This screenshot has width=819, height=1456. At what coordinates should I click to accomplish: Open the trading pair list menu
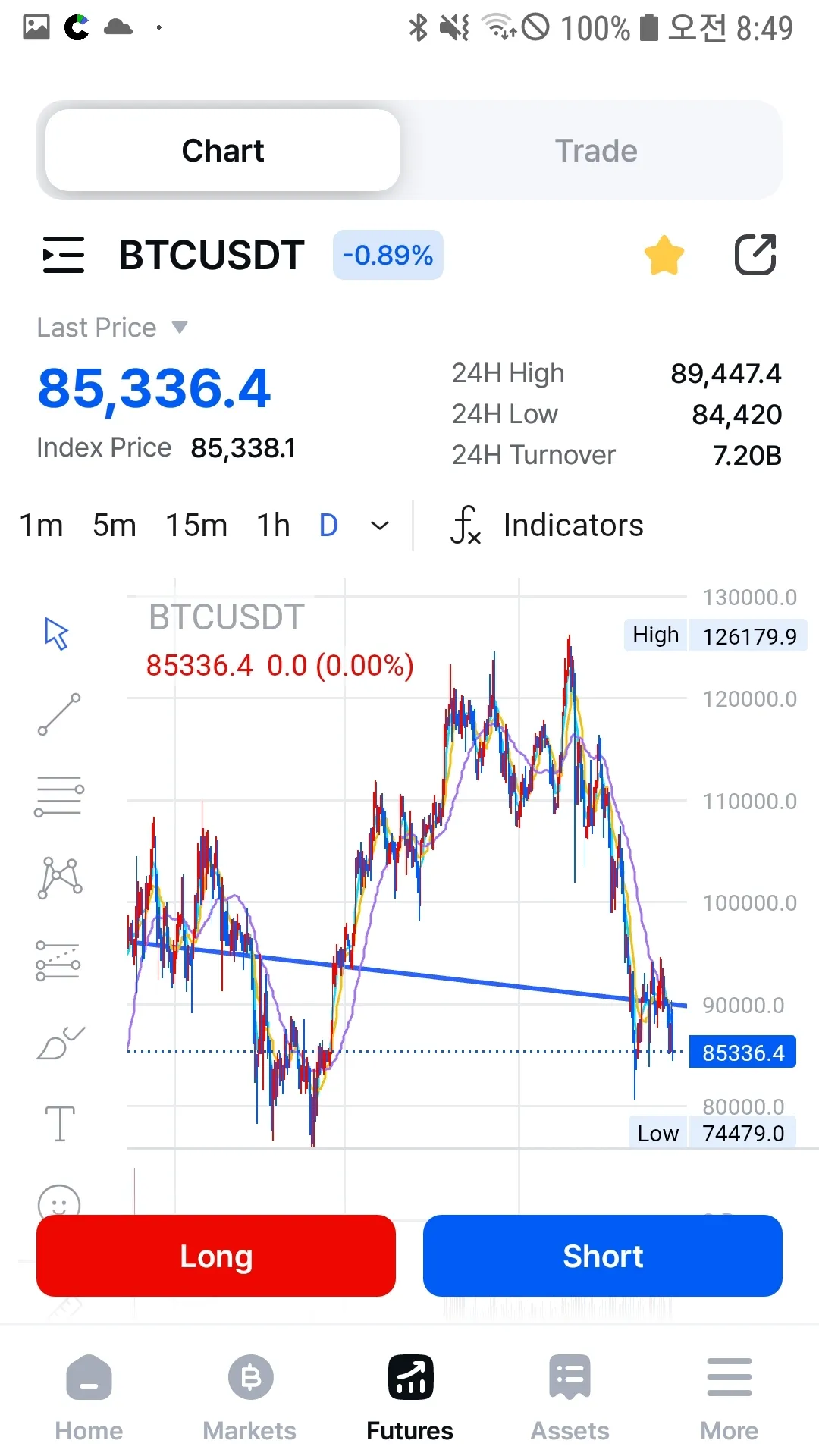(64, 255)
